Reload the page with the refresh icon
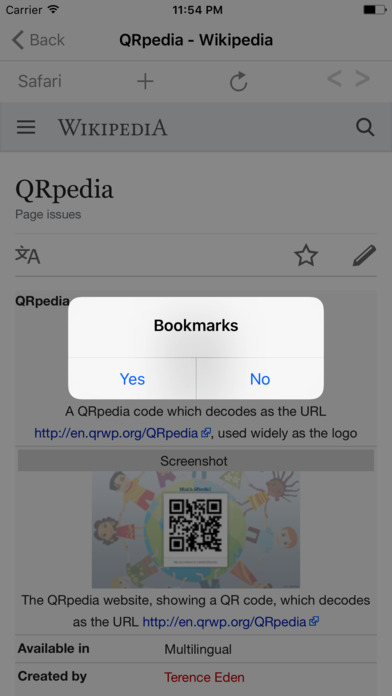The height and width of the screenshot is (696, 392). 238,82
